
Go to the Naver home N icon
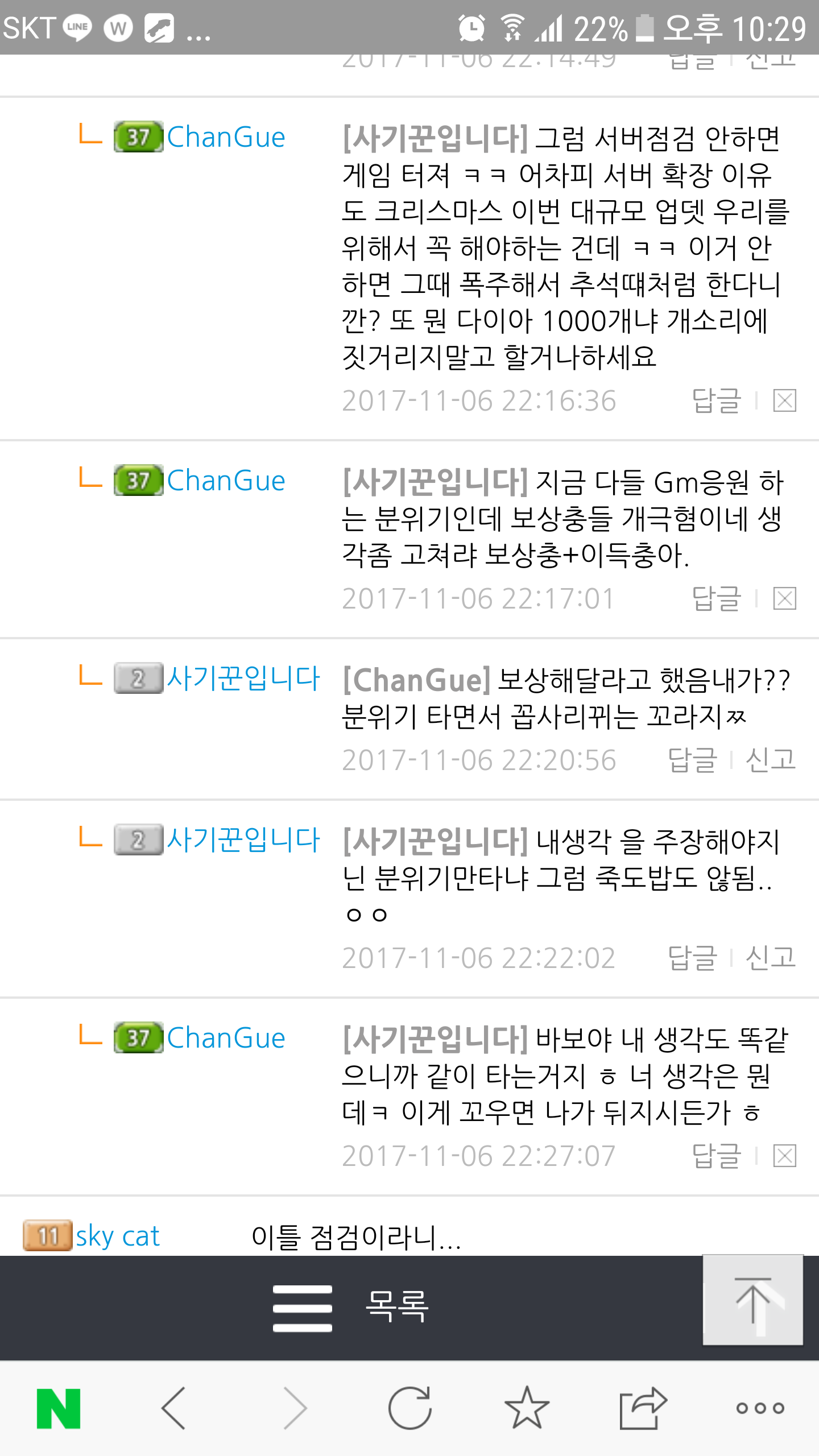(x=59, y=1408)
